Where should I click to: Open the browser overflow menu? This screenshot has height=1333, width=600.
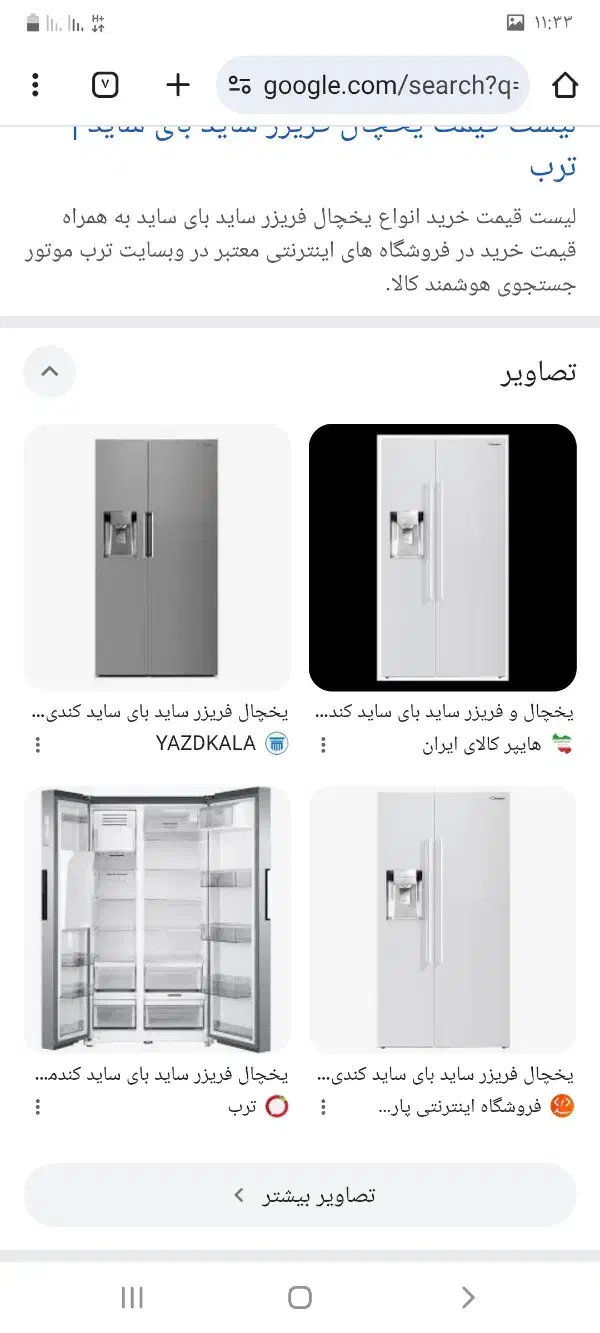tap(35, 85)
